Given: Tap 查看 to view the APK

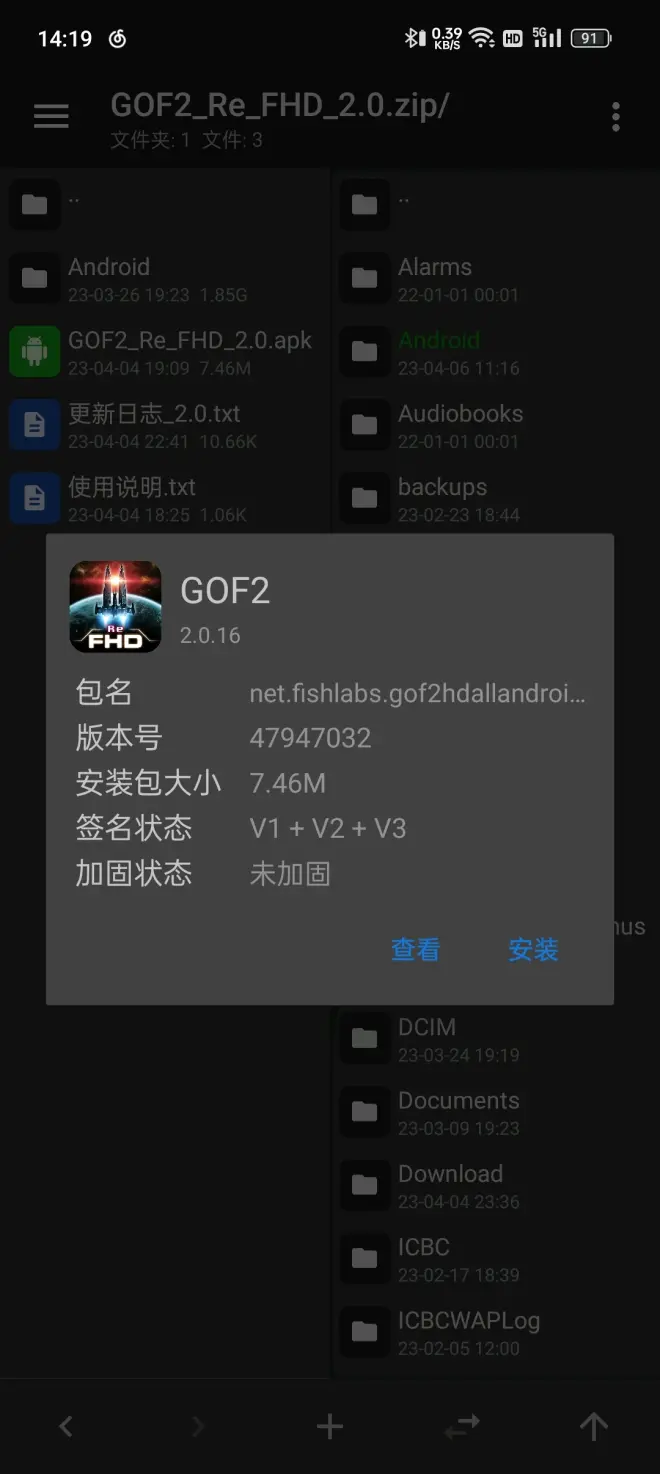Looking at the screenshot, I should pos(415,950).
